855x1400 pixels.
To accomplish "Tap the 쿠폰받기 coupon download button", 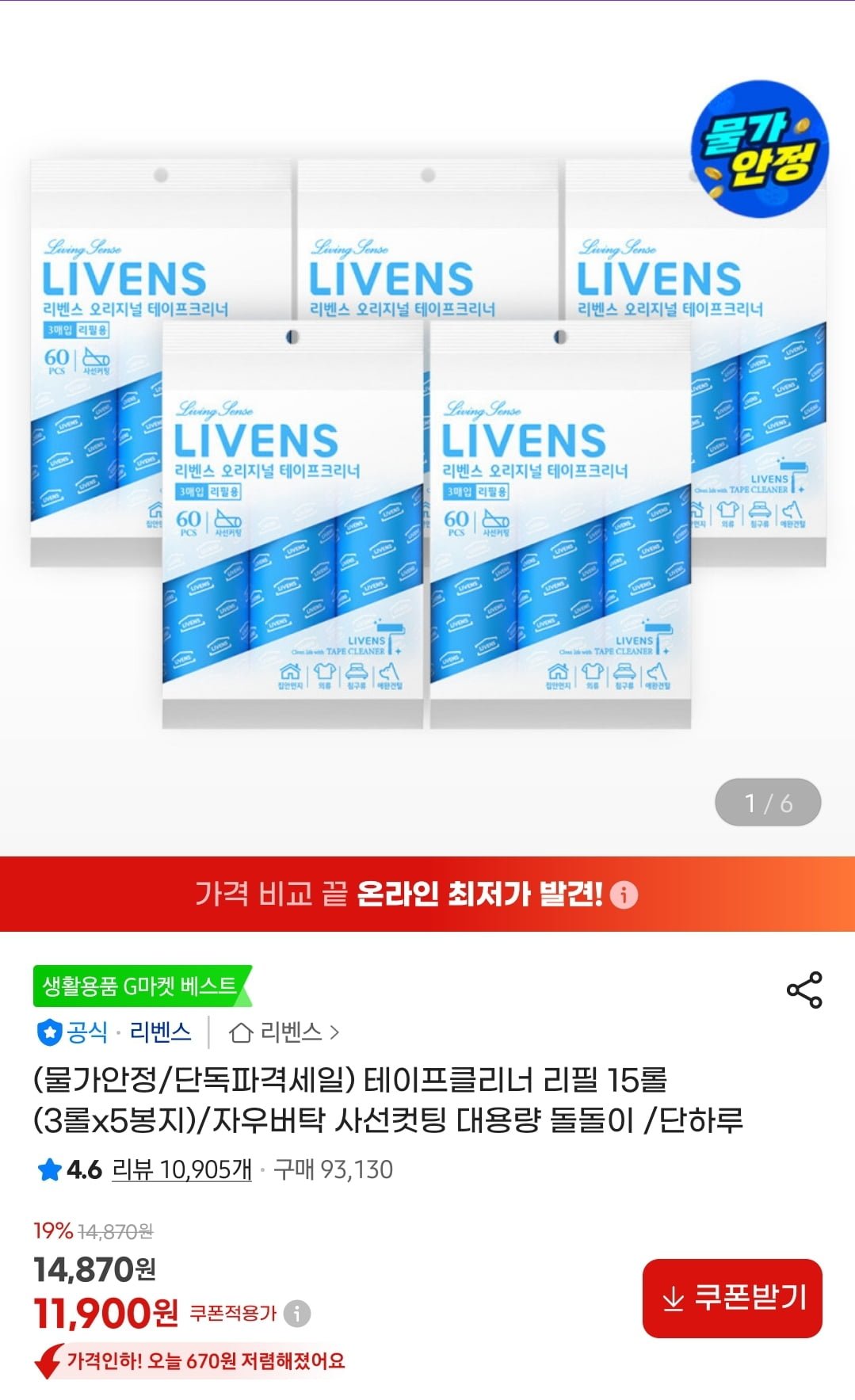I will pos(732,1298).
